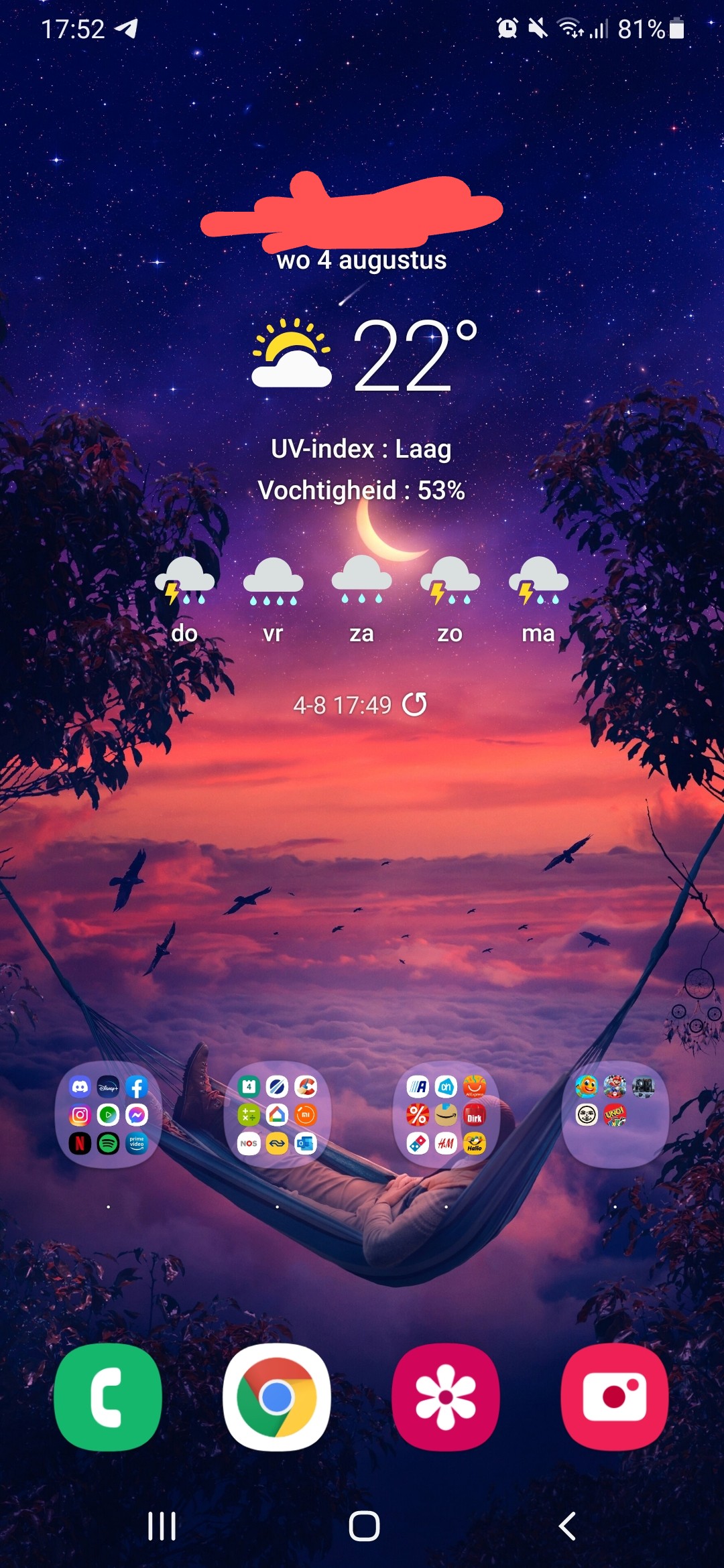Open the shopping folder with H&M and Dirk
This screenshot has width=724, height=1568.
coord(446,1114)
